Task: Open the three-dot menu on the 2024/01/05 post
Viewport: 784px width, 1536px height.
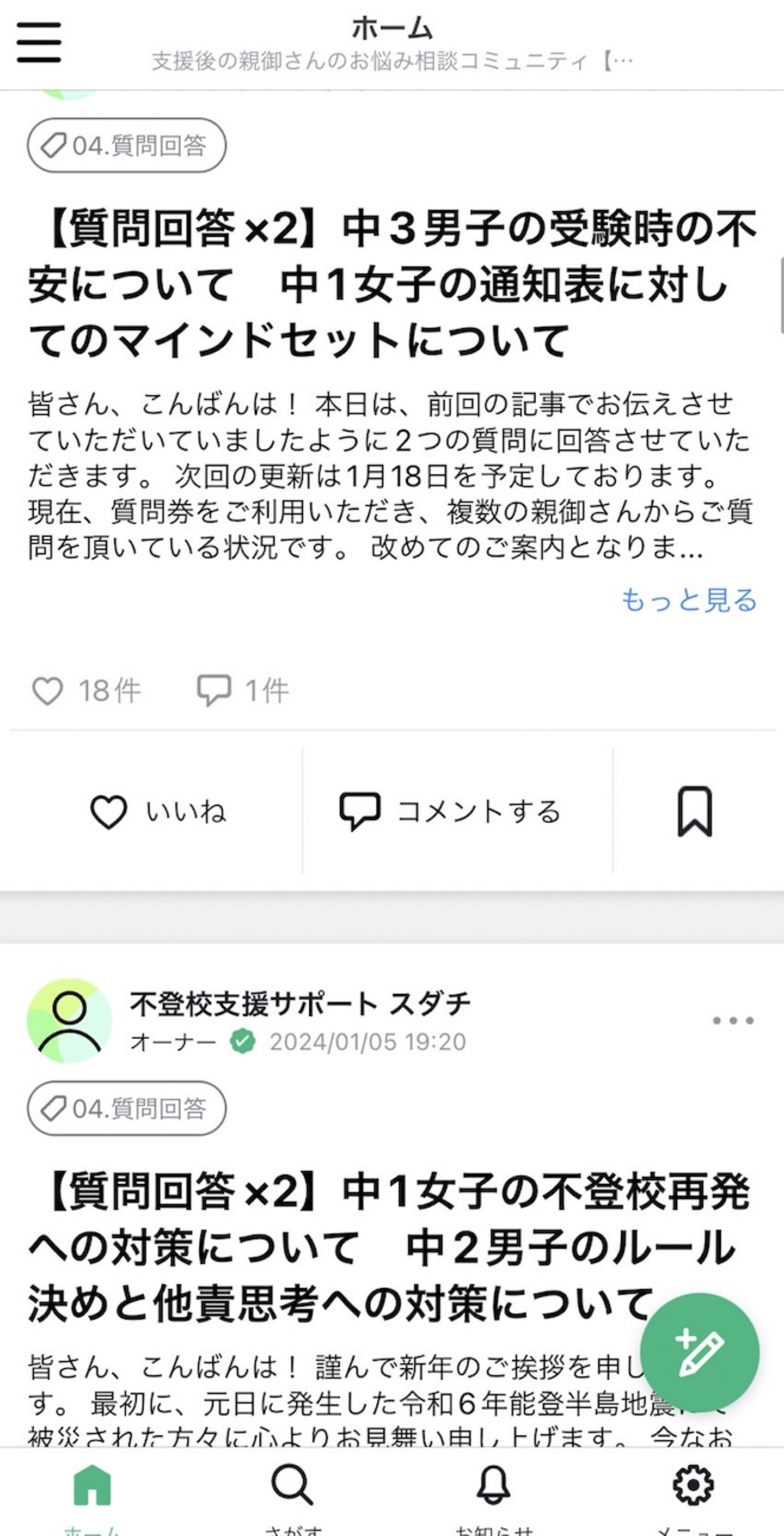Action: click(733, 1020)
